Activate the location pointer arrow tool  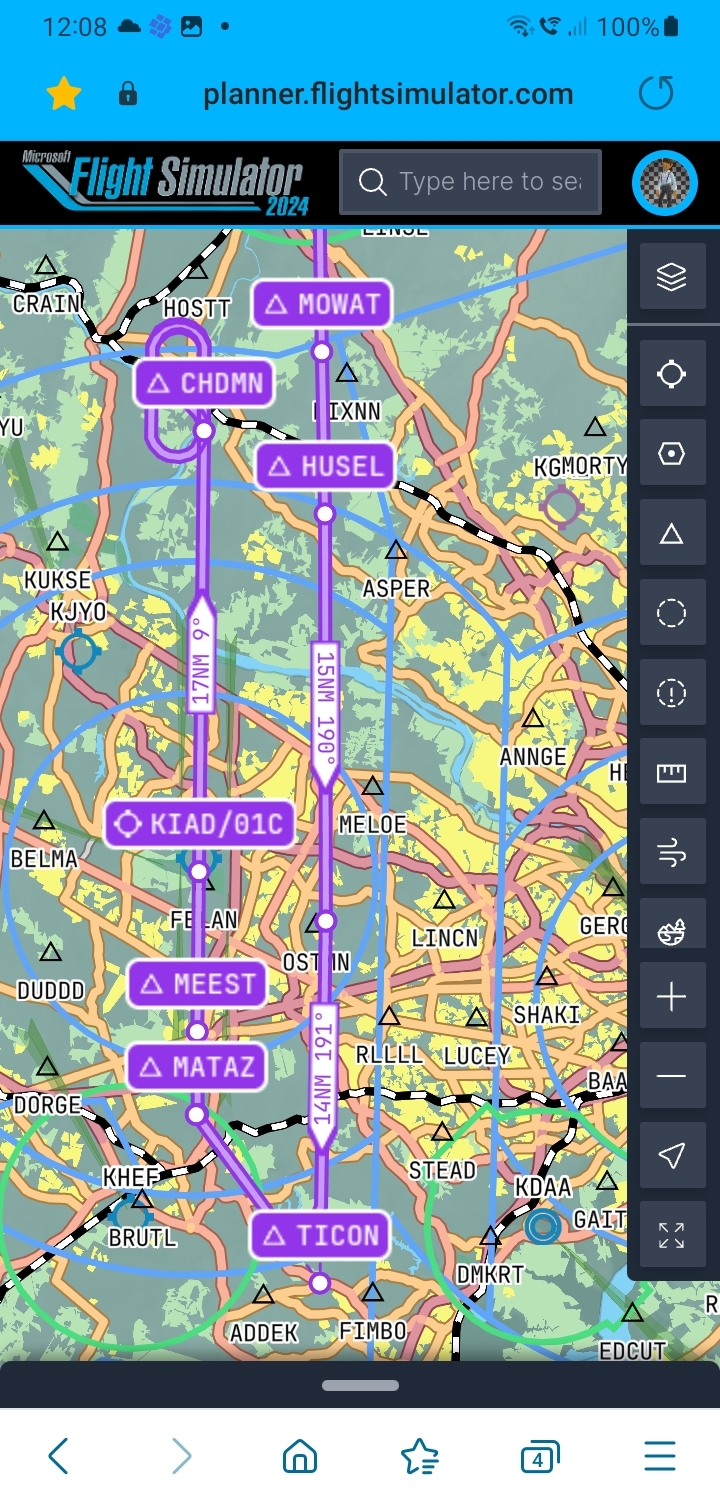672,1155
